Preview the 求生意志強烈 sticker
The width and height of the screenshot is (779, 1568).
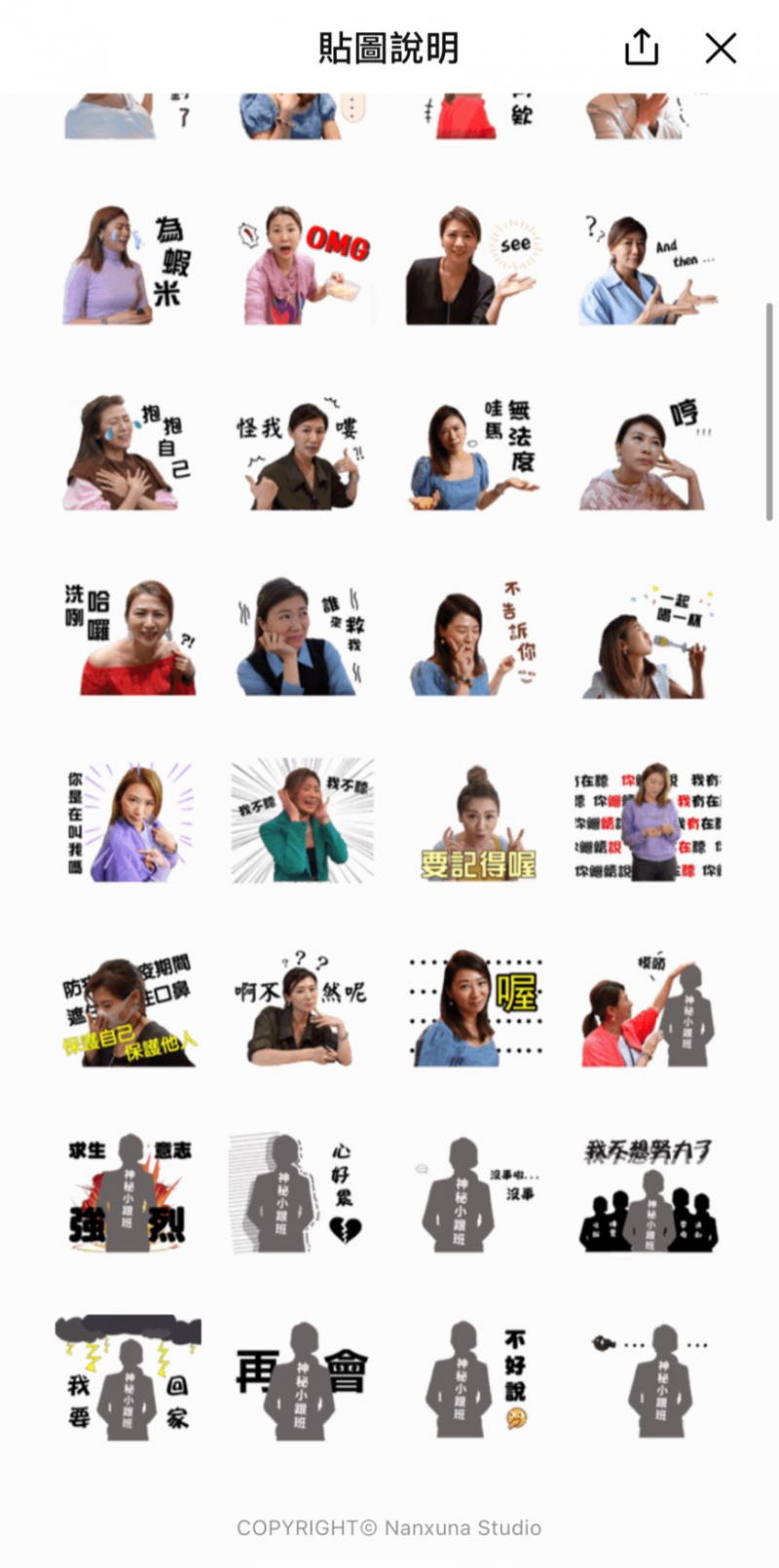point(129,1193)
